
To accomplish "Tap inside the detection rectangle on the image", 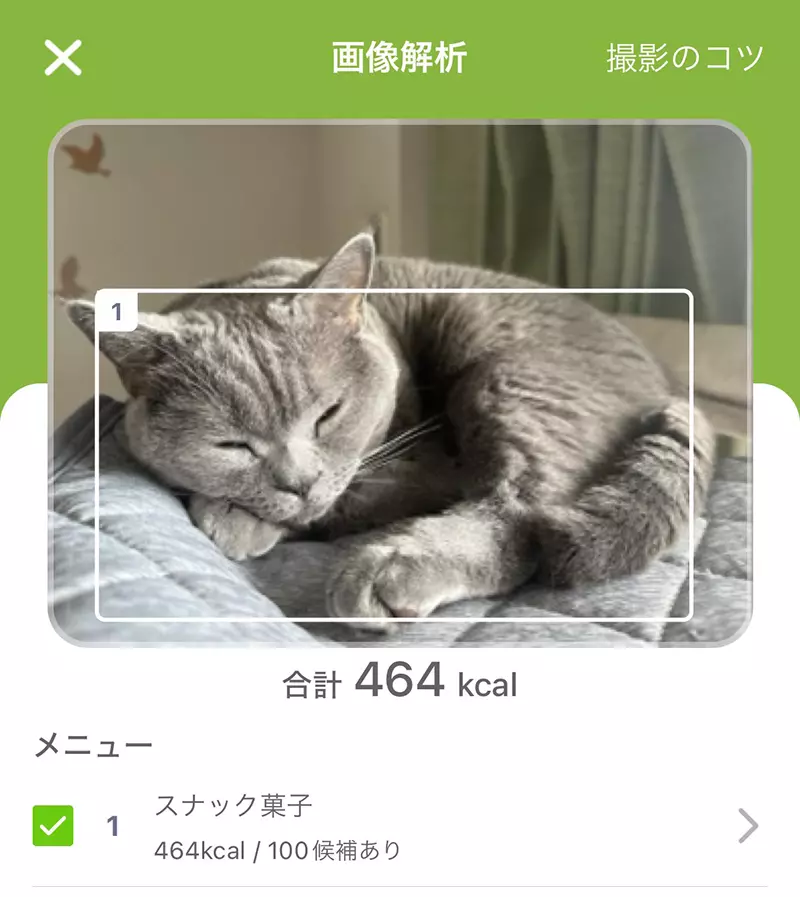I will [400, 450].
